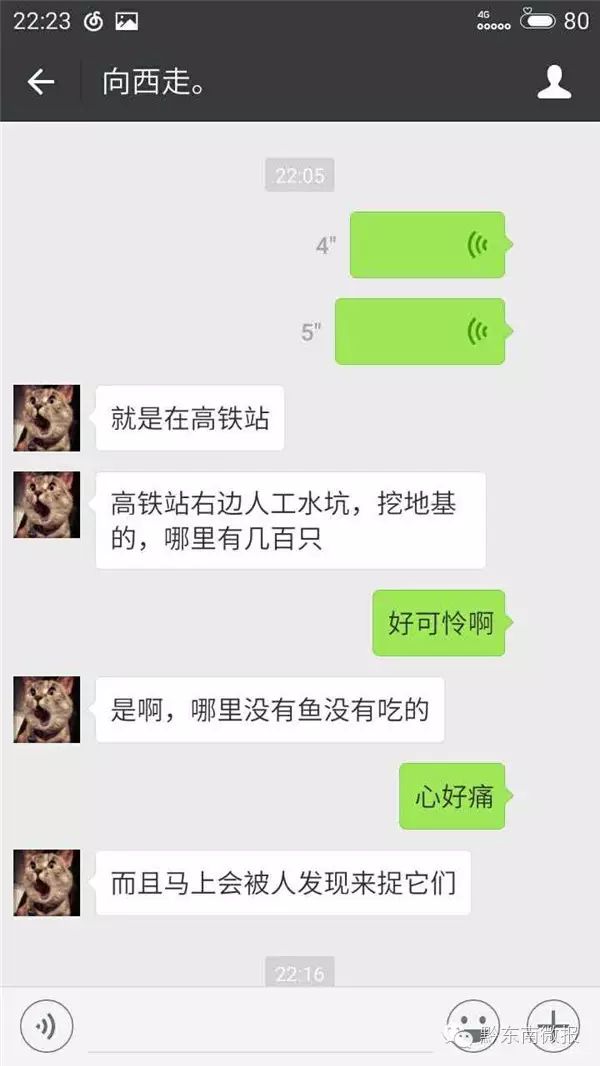Switch to voice input mode

[x=46, y=1026]
